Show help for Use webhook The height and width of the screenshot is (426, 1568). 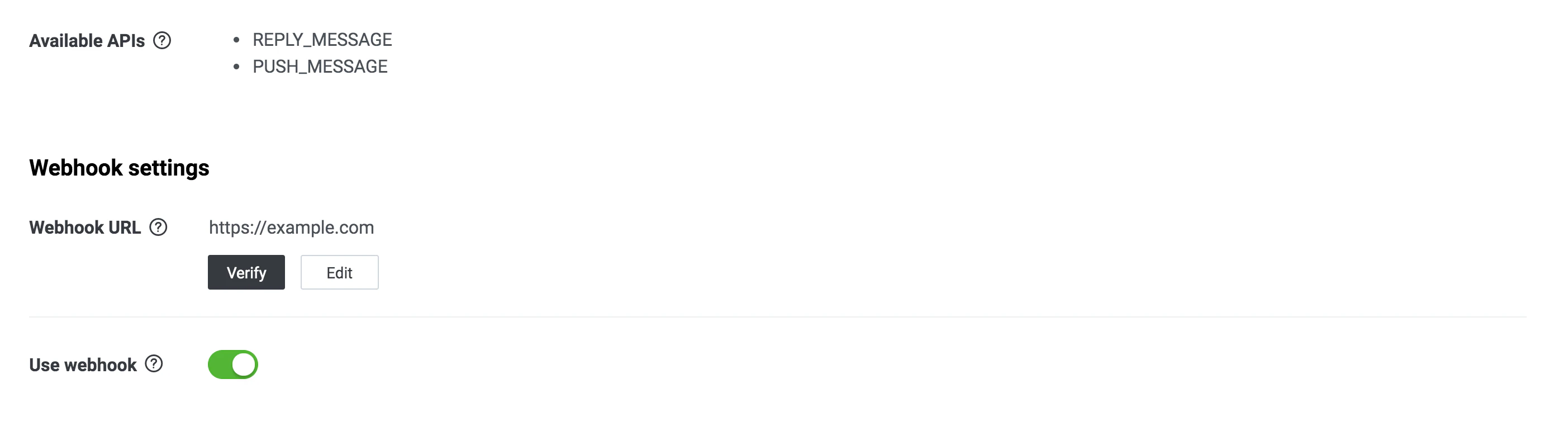[x=154, y=364]
